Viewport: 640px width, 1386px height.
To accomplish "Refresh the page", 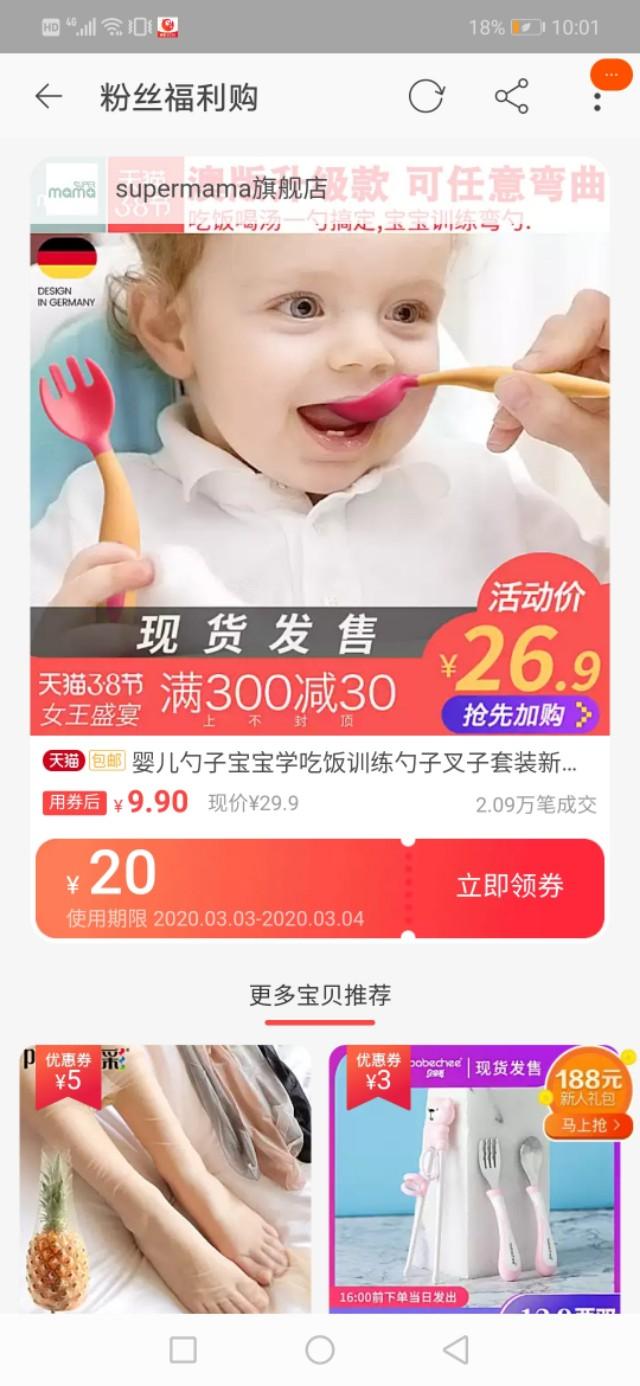I will [426, 96].
